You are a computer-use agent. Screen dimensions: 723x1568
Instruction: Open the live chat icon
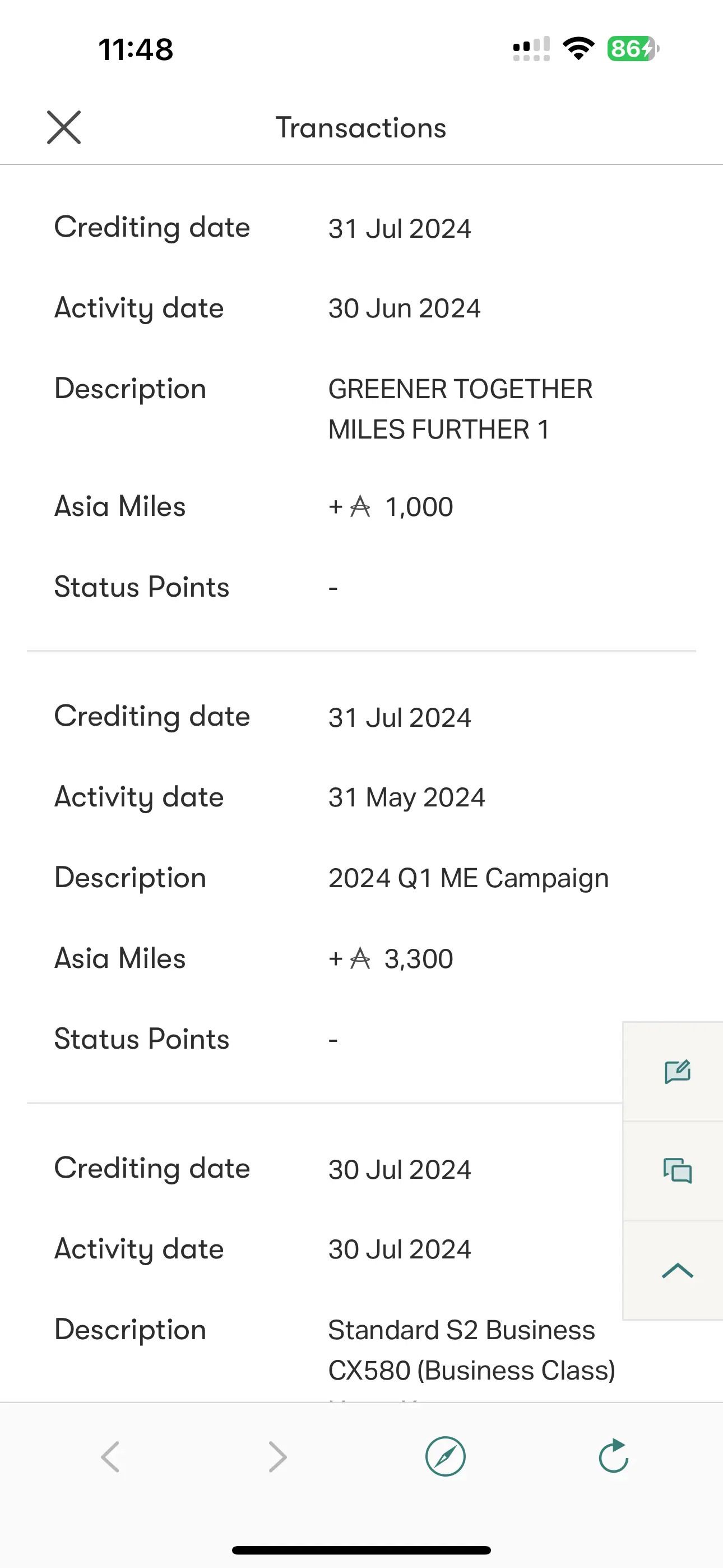tap(678, 1170)
